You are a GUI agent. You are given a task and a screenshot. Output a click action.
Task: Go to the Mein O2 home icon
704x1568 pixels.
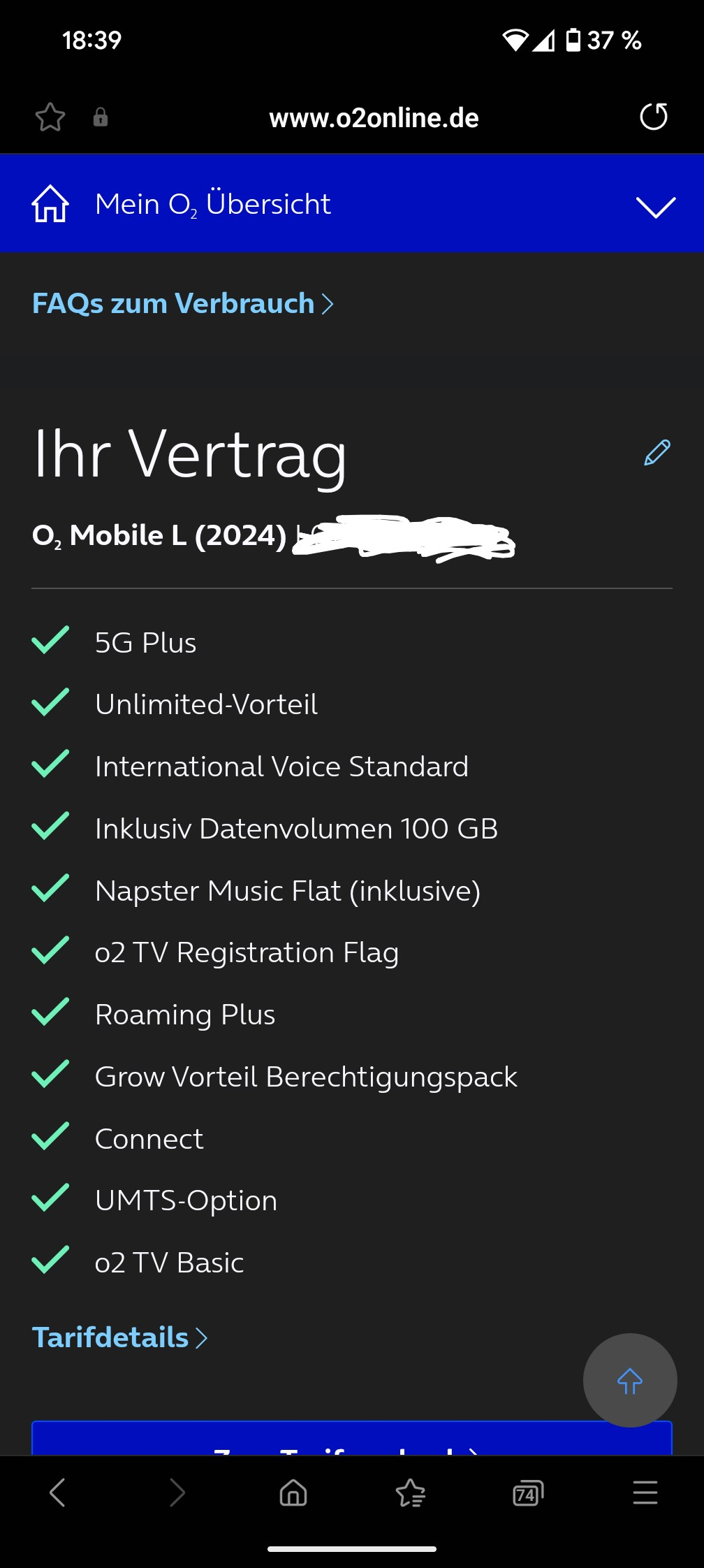pos(50,204)
